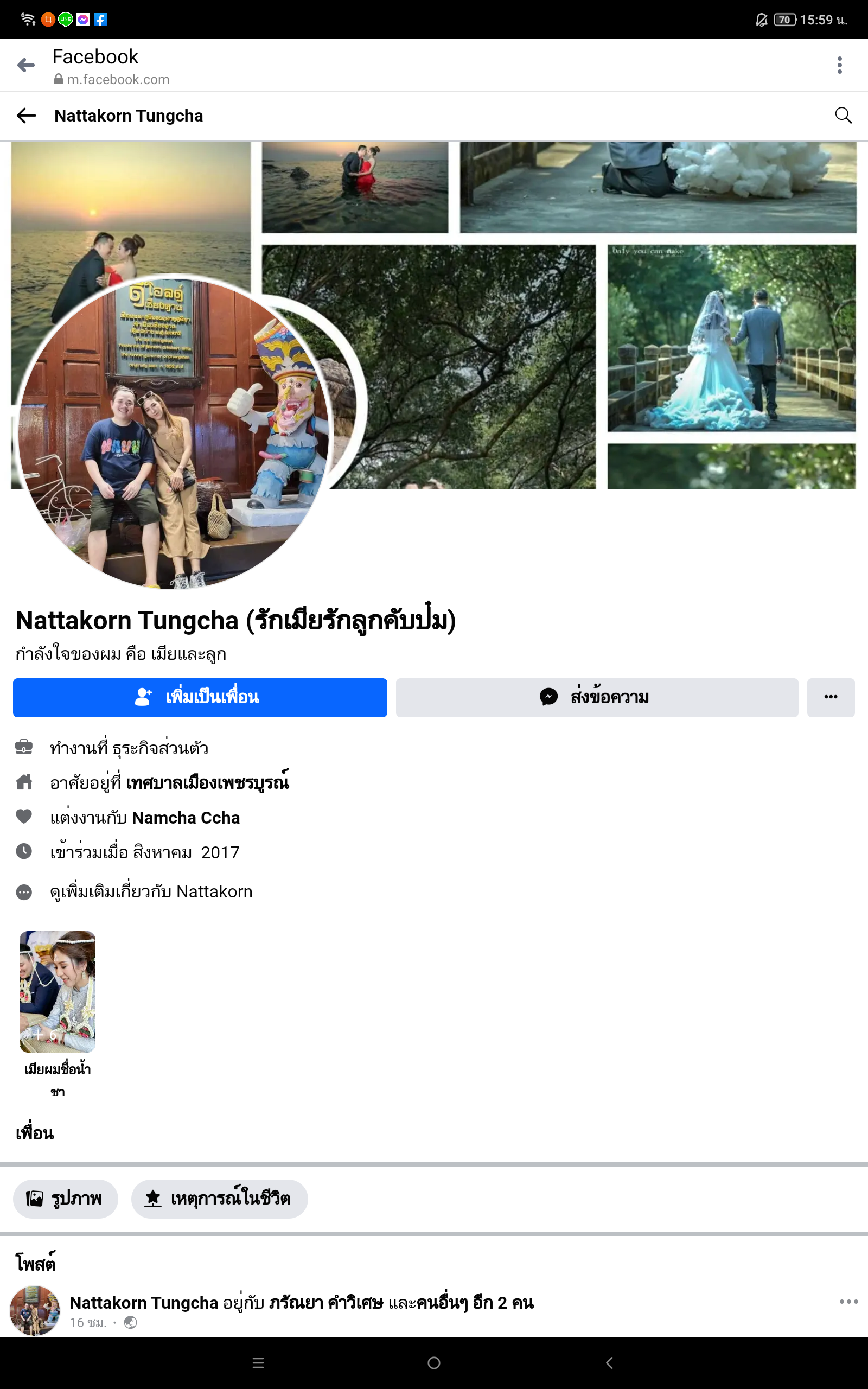Tap the blue เพิ่มเป็นเพื่อน add friend button
The width and height of the screenshot is (868, 1389).
200,697
